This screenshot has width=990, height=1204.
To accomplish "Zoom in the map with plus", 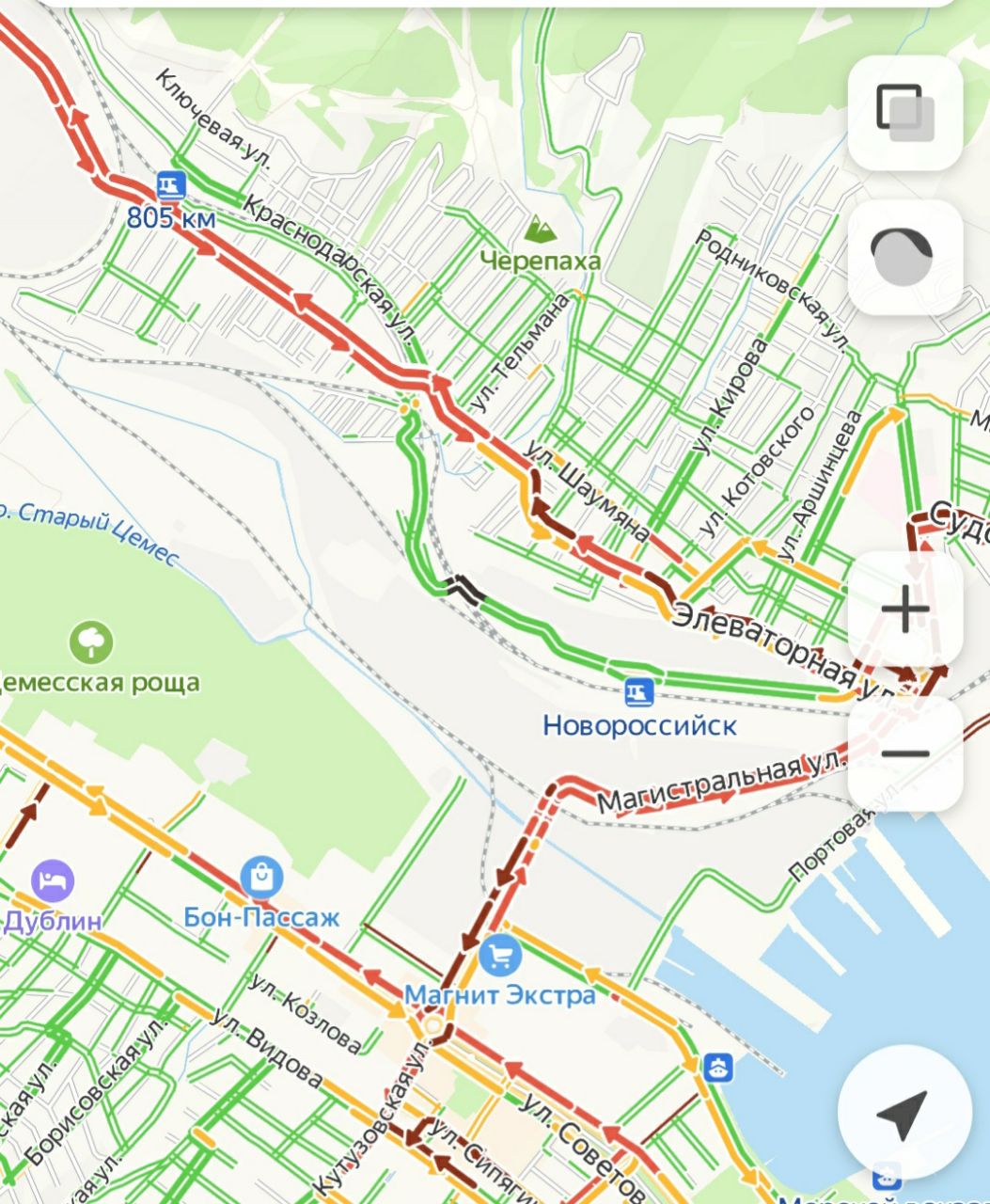I will [904, 609].
